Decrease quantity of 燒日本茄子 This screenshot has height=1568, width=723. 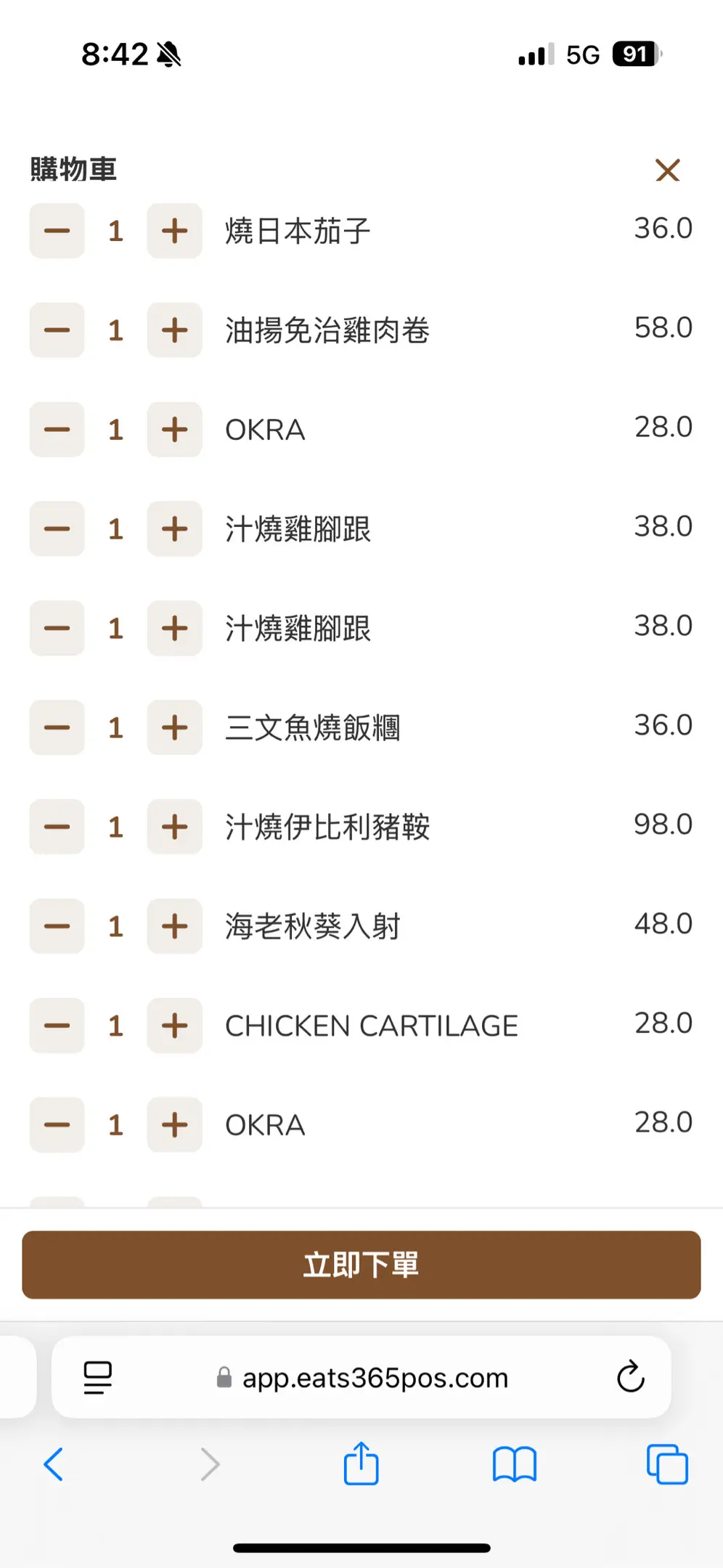tap(57, 231)
